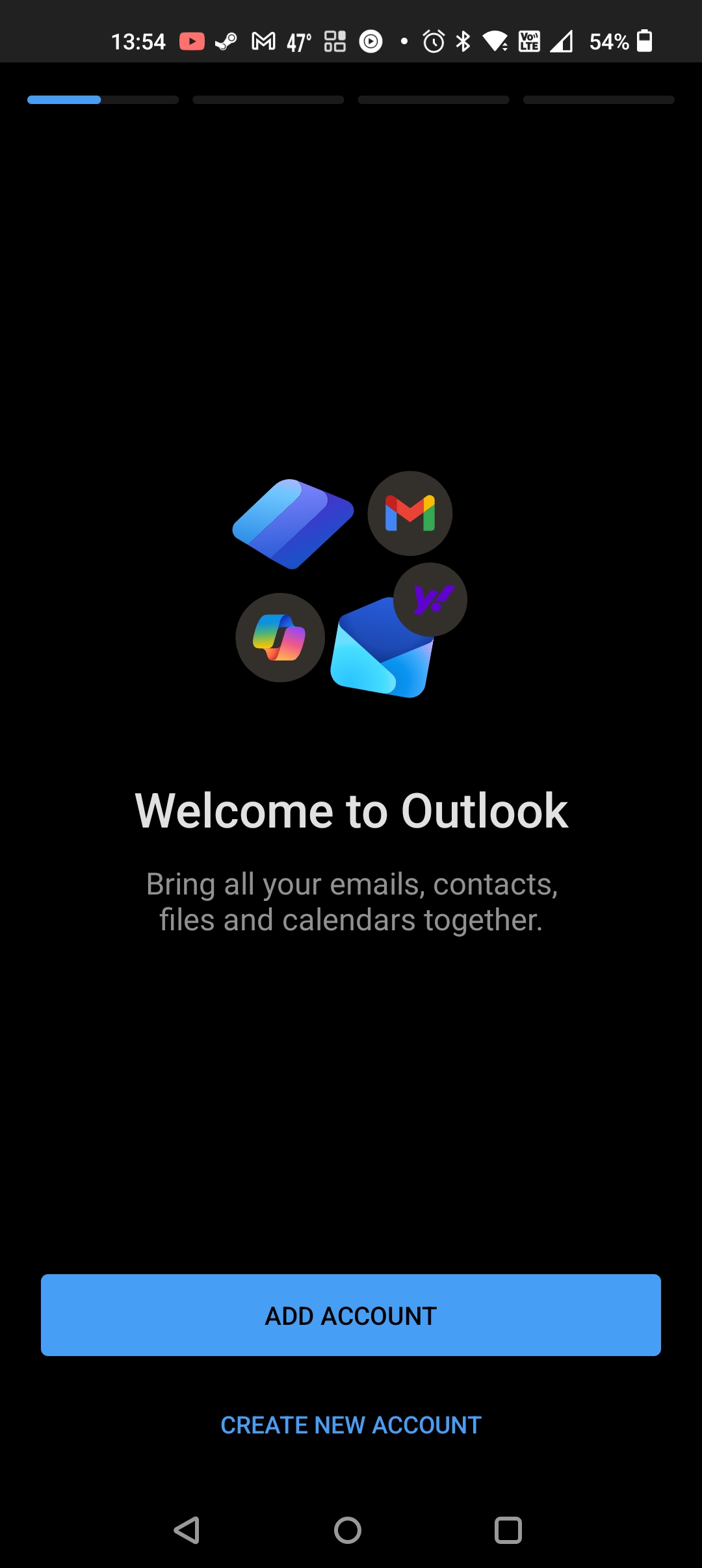The image size is (702, 1568).
Task: Select CREATE NEW ACCOUNT
Action: point(351,1425)
